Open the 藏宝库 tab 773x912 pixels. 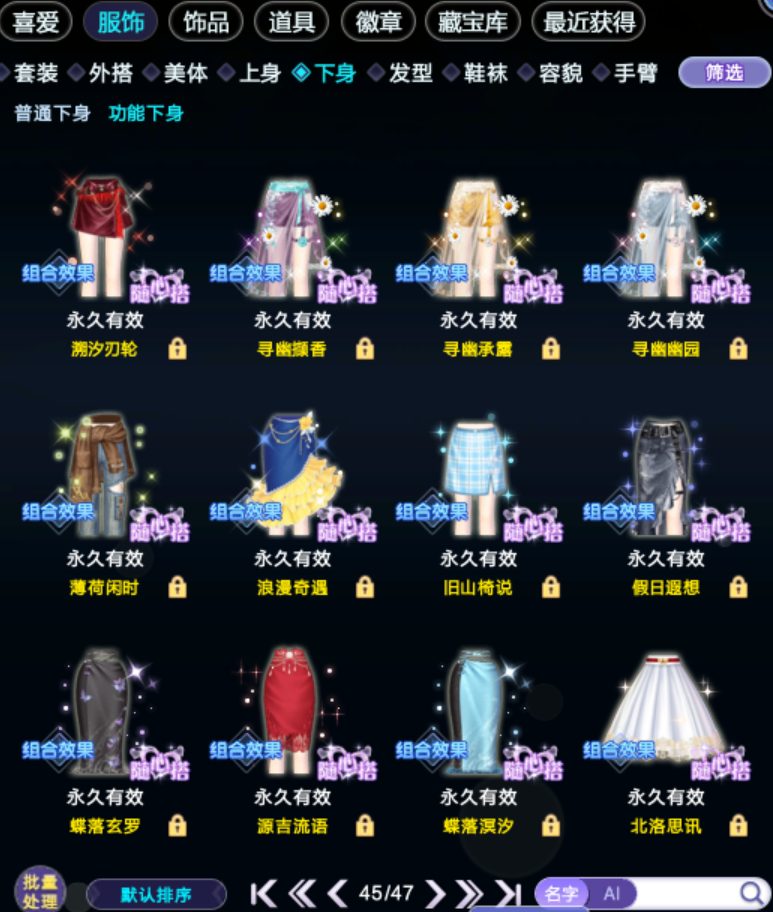472,22
